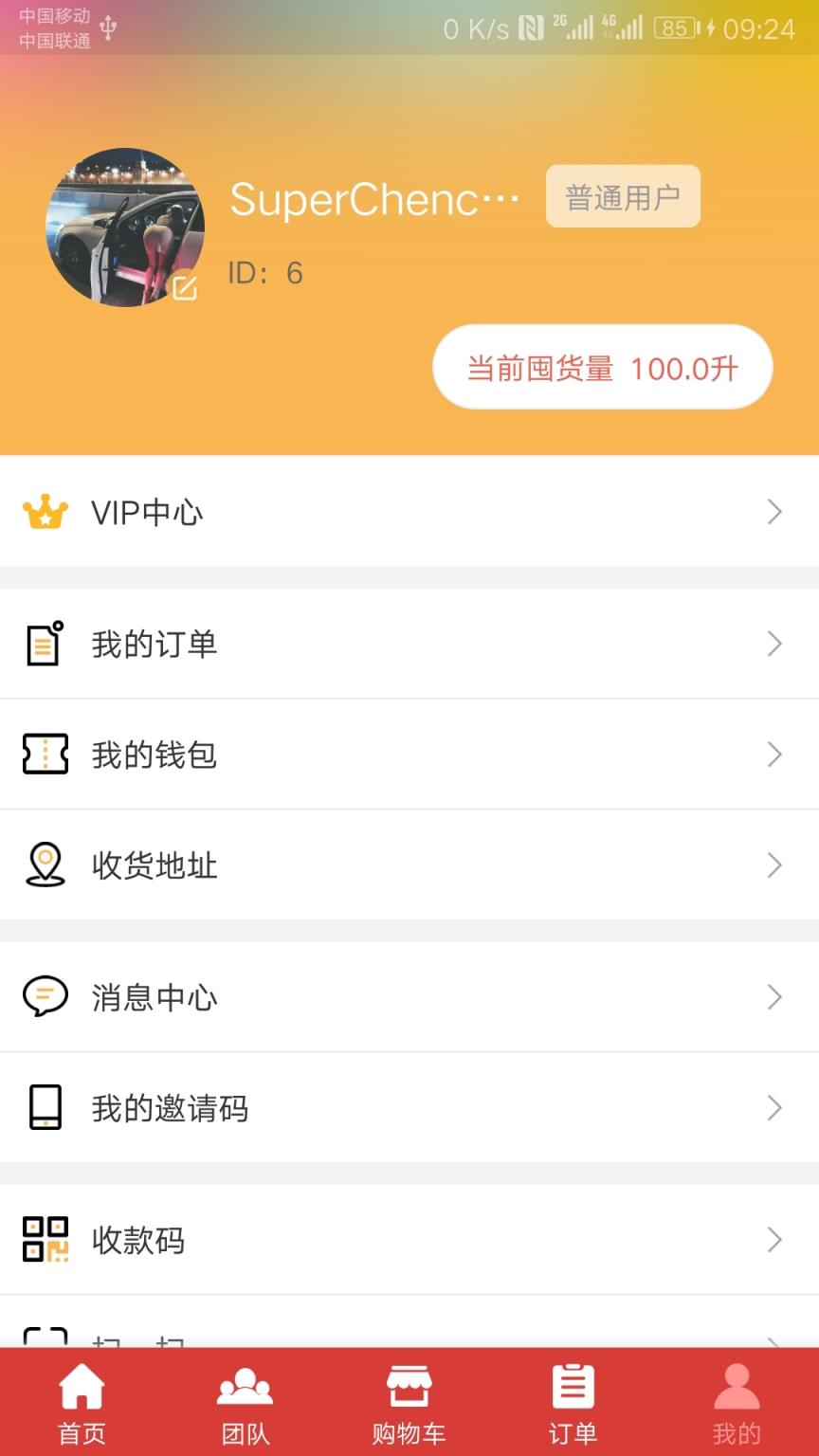Open the 购物车 shopping cart icon
819x1456 pixels.
point(409,1385)
